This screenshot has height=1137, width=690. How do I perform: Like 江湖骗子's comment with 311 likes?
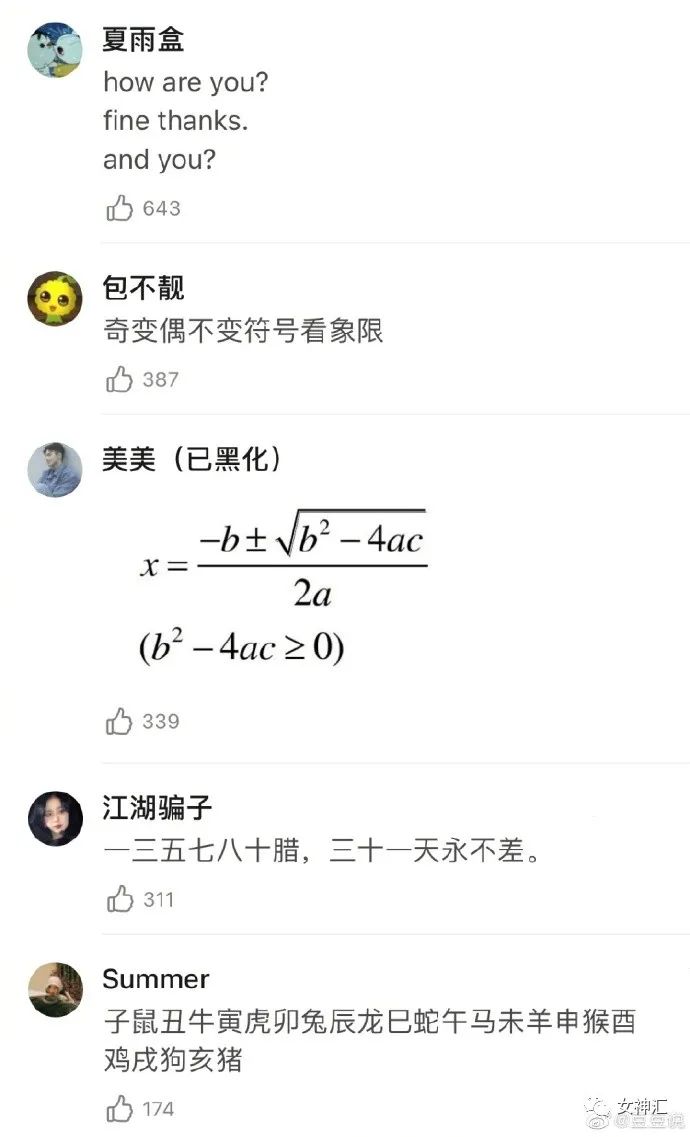(120, 899)
